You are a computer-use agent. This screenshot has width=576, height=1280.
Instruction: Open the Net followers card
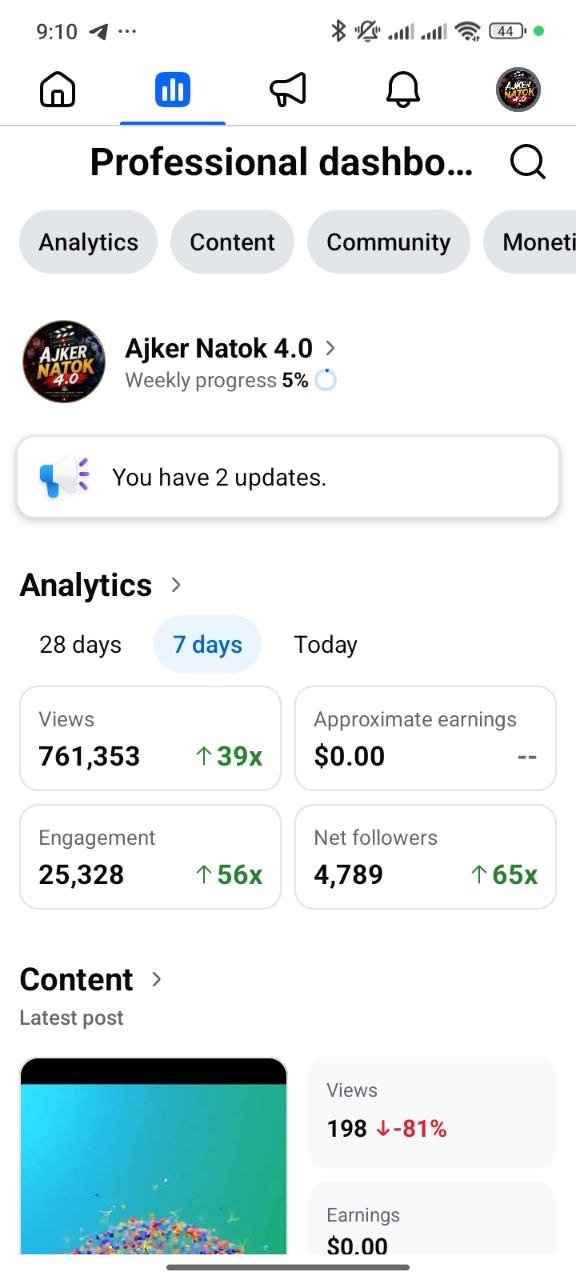coord(425,857)
